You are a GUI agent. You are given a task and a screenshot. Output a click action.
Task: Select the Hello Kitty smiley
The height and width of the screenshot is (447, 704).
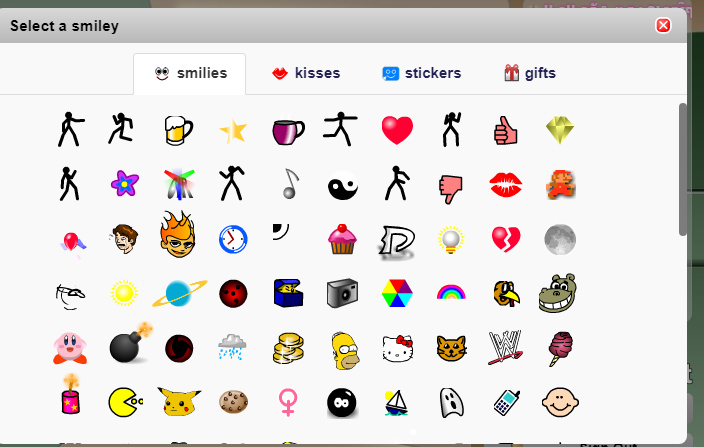pyautogui.click(x=397, y=348)
